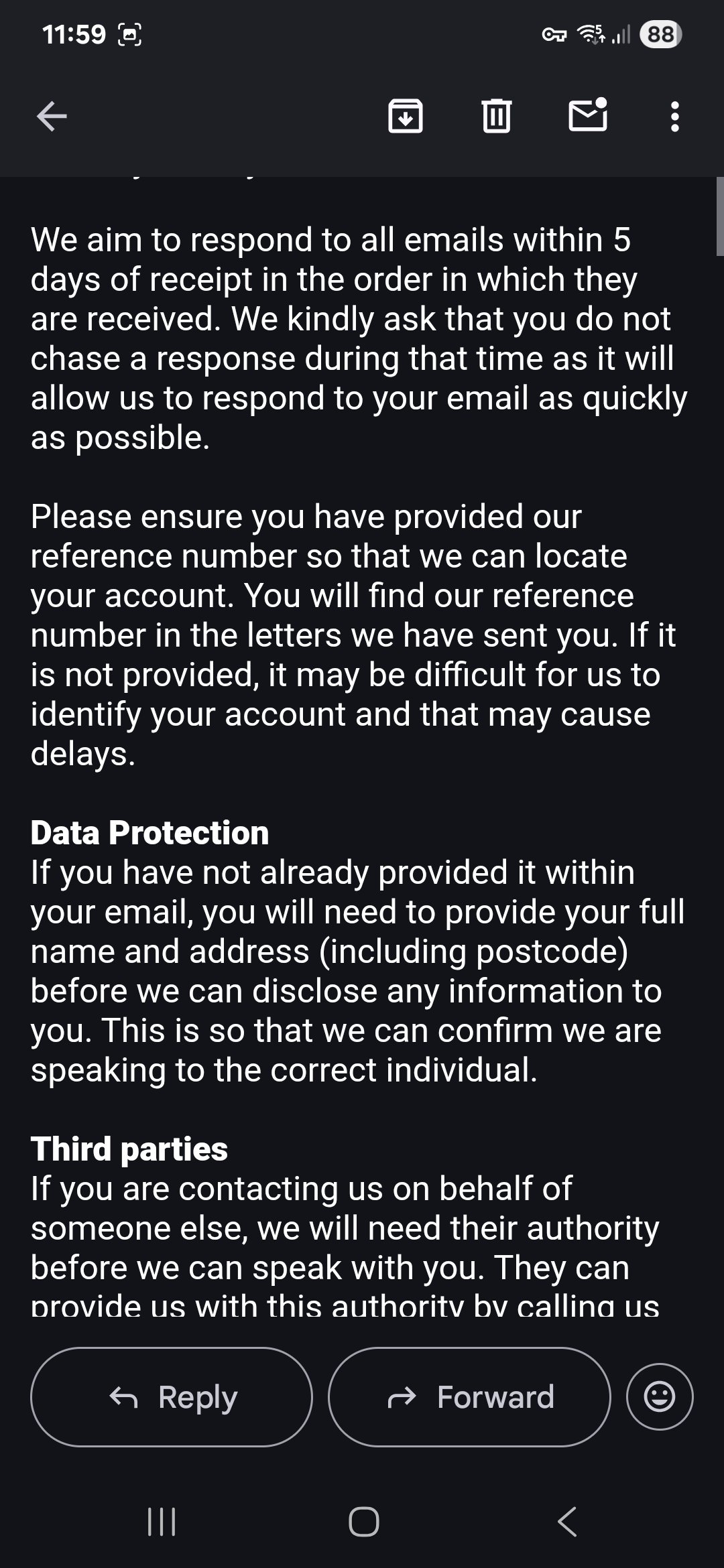Go to the home screen
724x1568 pixels.
364,1522
